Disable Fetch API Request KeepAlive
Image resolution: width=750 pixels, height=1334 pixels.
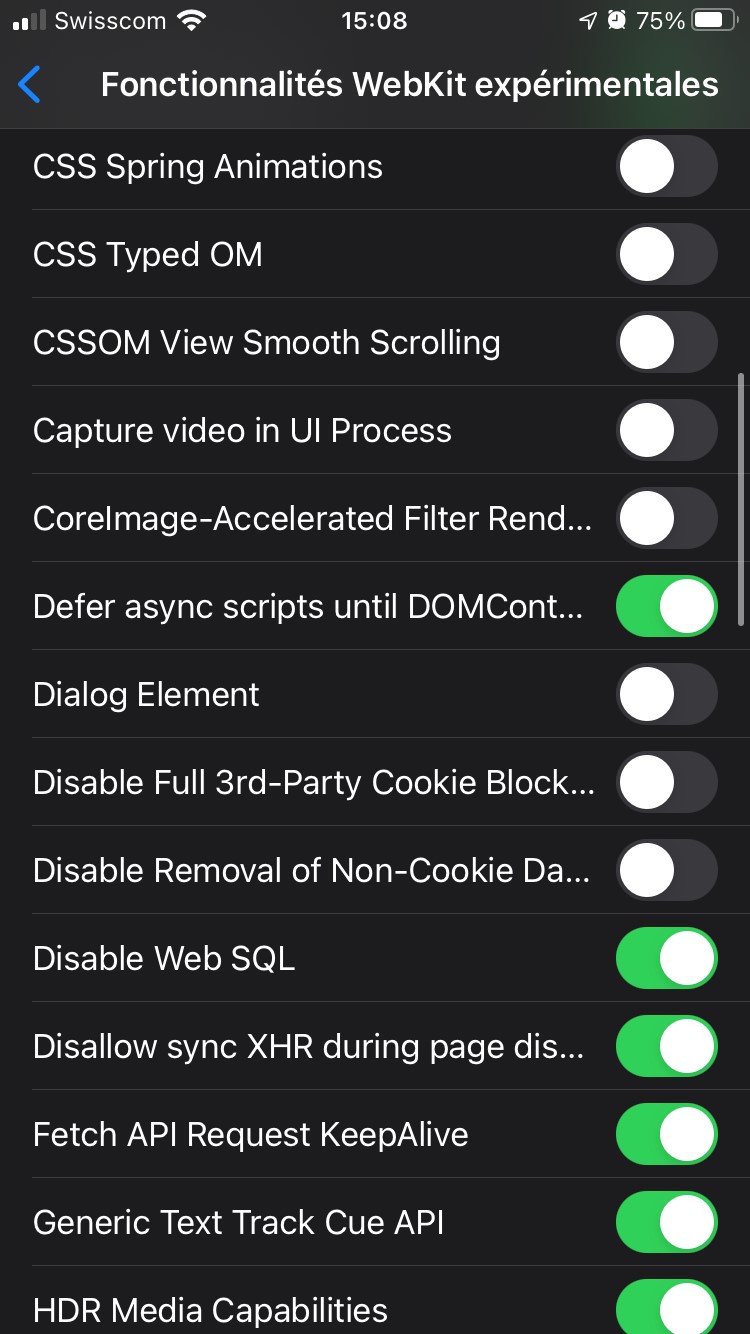[x=666, y=1134]
